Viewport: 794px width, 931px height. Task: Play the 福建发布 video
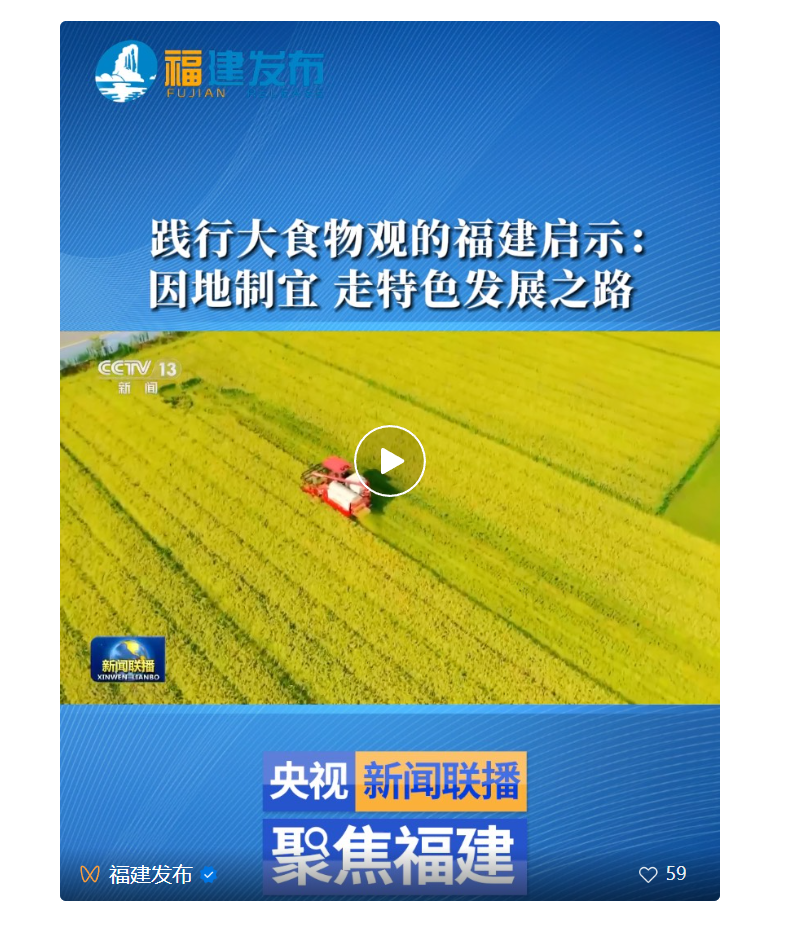[390, 461]
